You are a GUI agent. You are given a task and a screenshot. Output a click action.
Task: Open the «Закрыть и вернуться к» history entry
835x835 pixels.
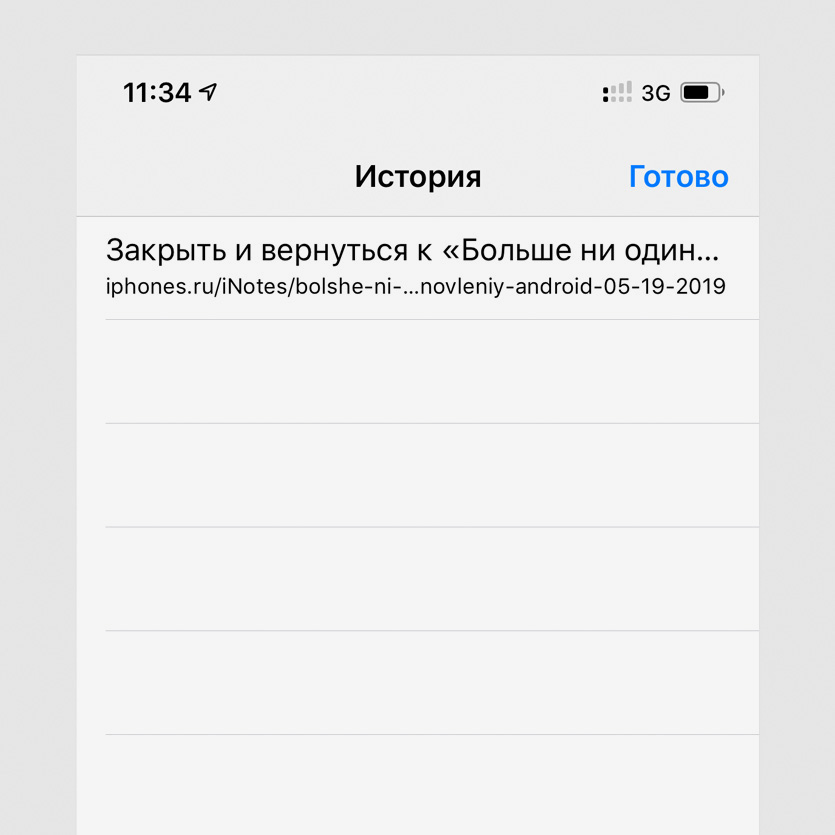pos(415,266)
